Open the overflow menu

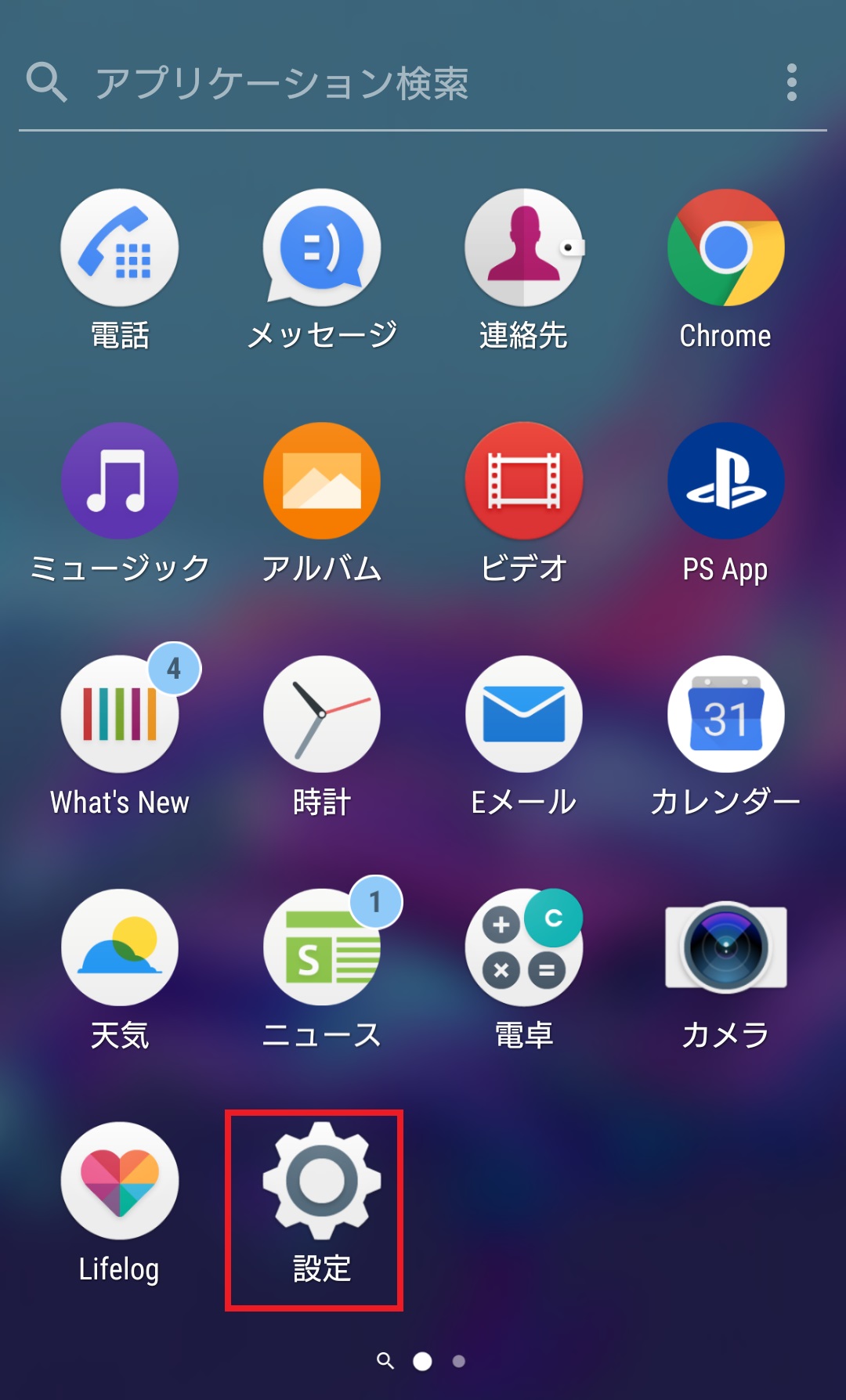[792, 82]
